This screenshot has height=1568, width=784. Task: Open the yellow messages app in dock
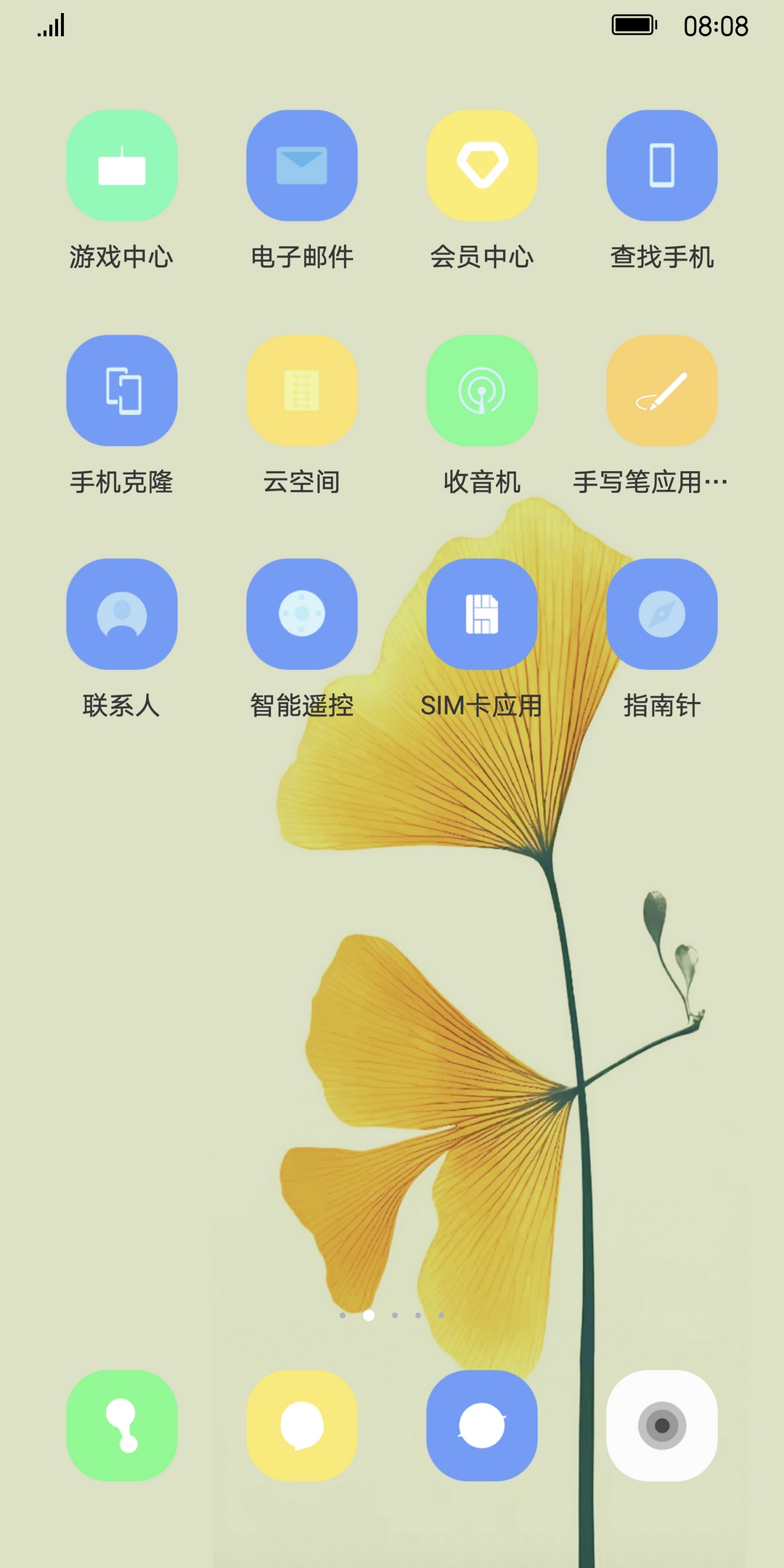tap(302, 1426)
